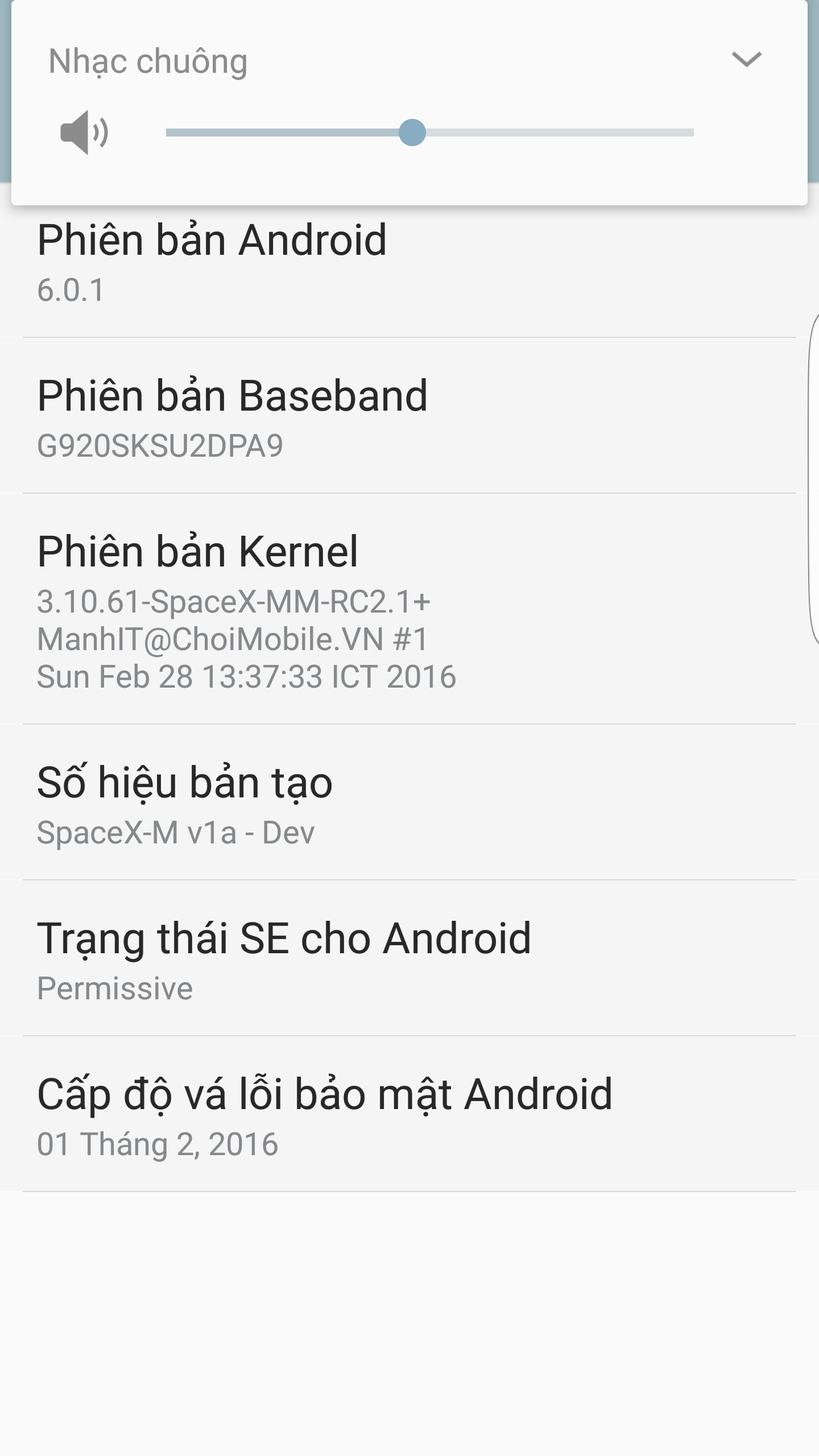Select Cấp độ vá lỗi bảo mật Android
Image resolution: width=819 pixels, height=1456 pixels.
[x=409, y=1115]
